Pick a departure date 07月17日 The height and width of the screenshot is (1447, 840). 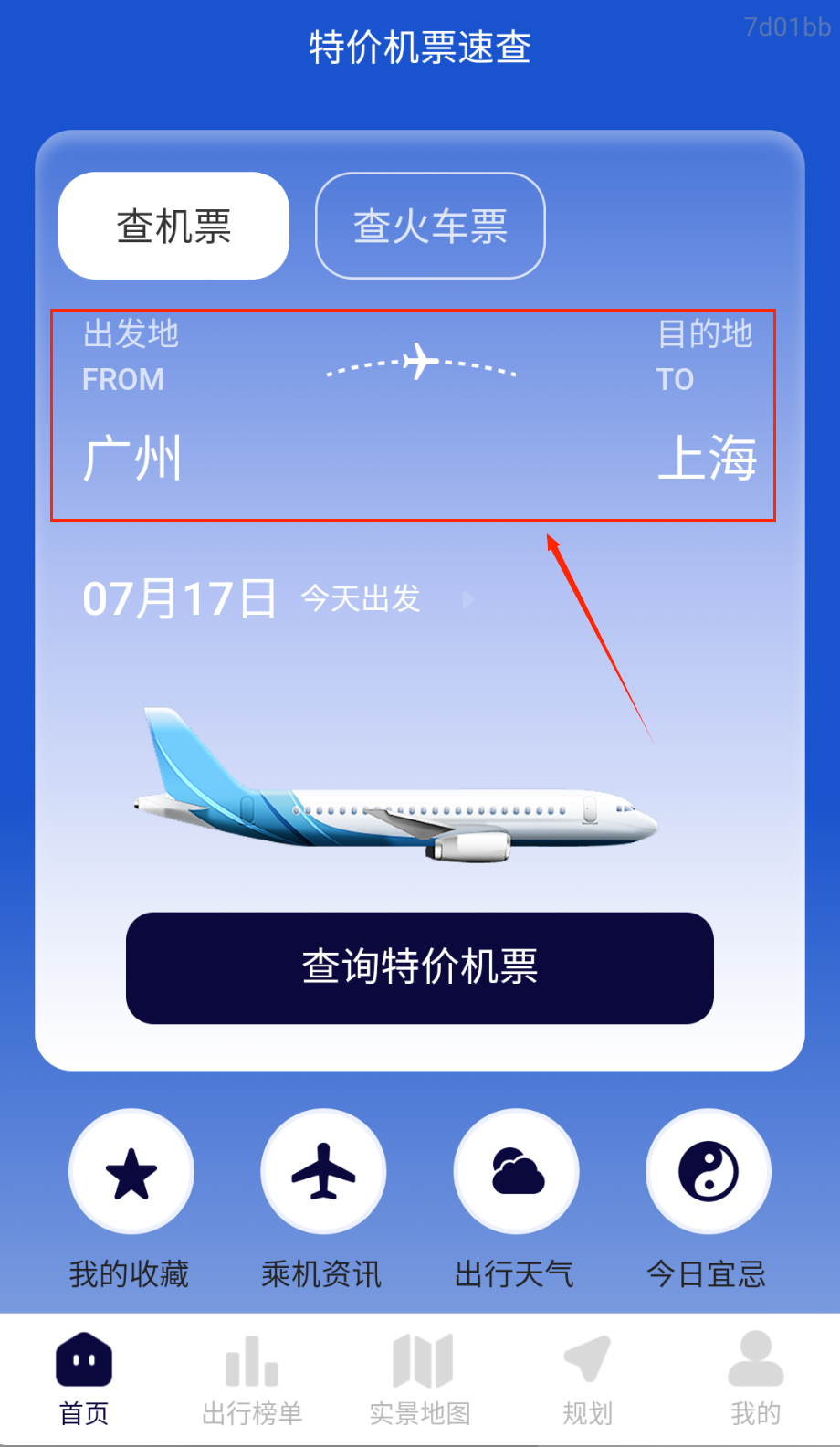[x=180, y=599]
